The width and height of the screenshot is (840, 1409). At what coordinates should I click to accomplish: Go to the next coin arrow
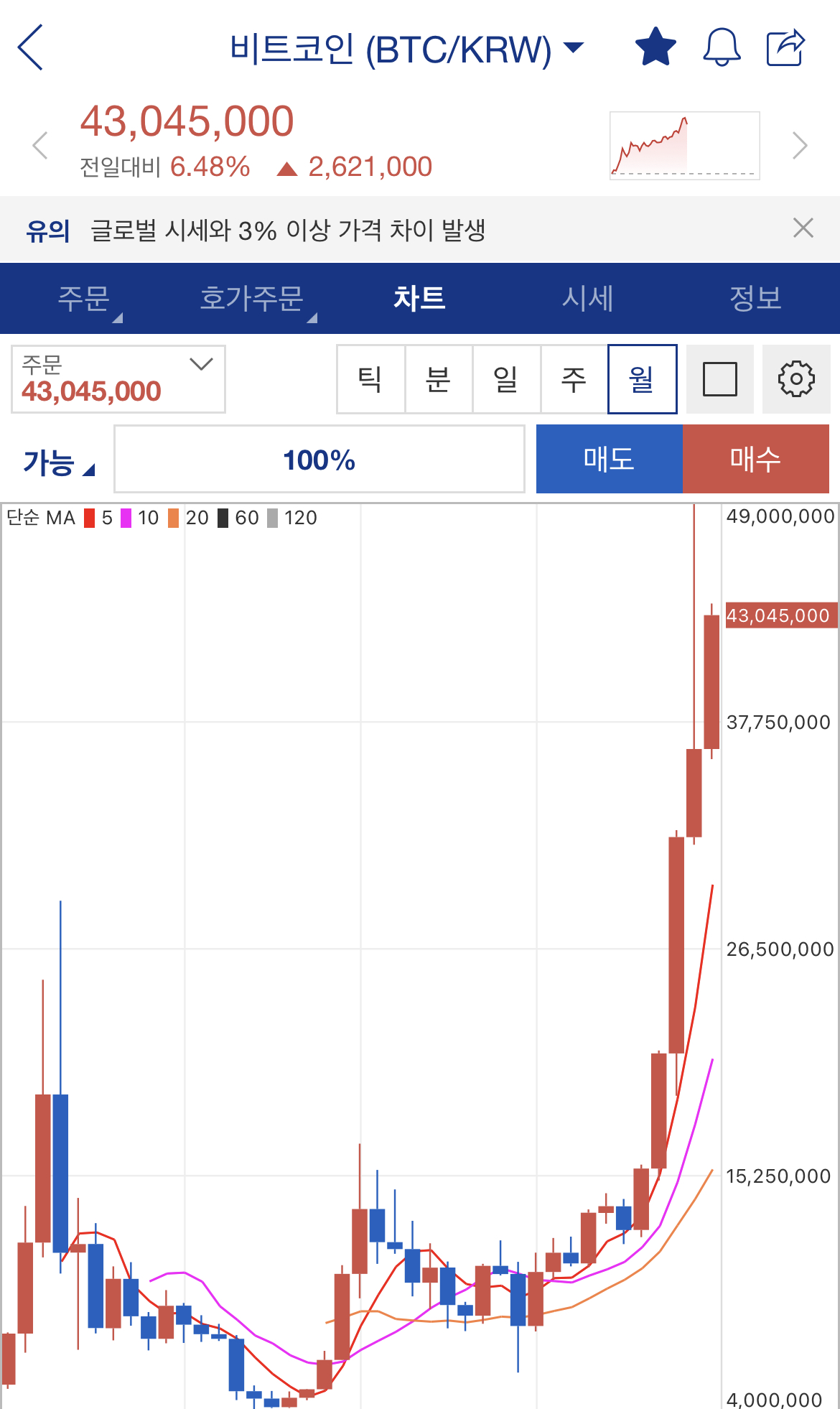coord(800,145)
